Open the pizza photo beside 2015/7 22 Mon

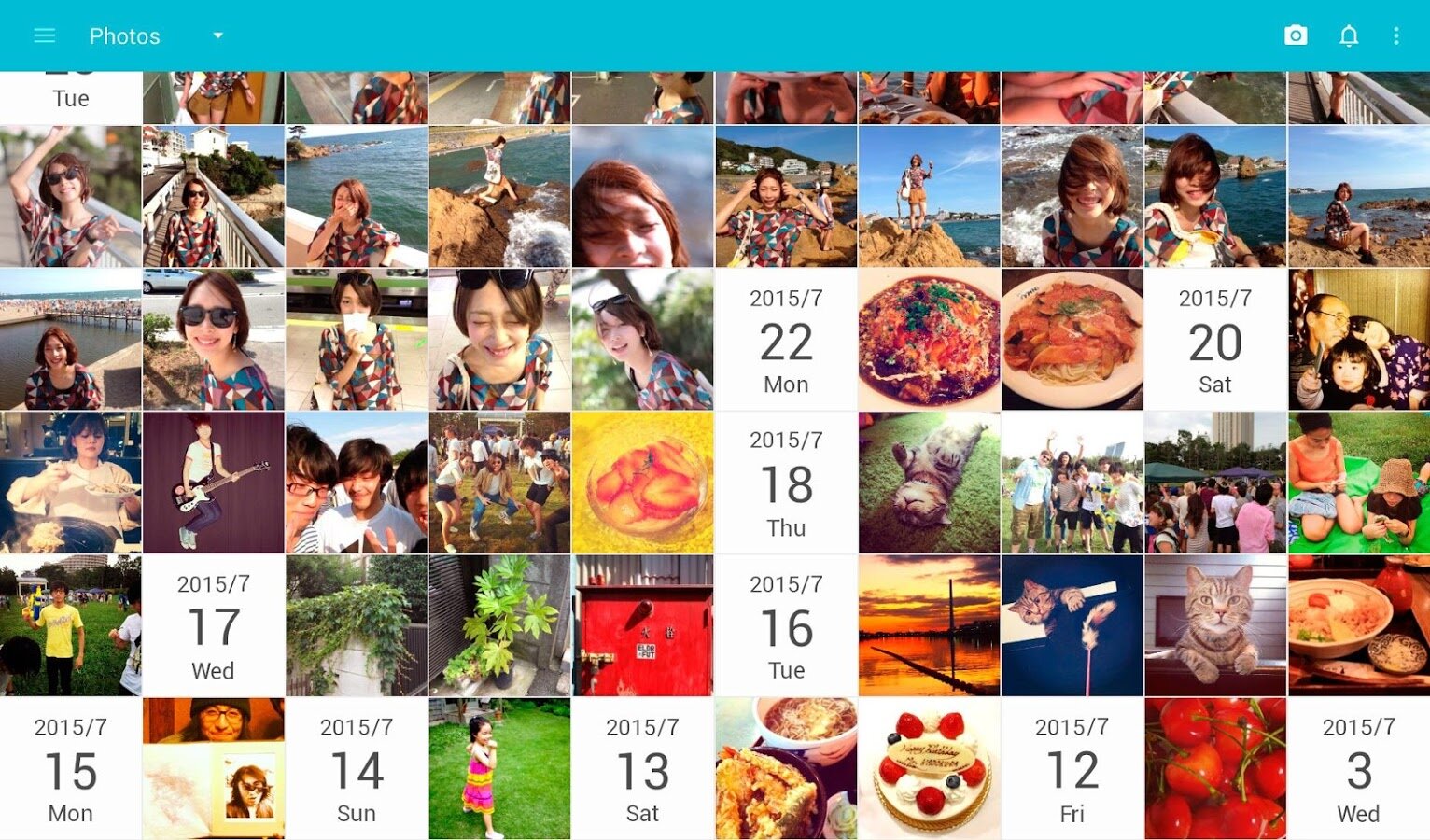tap(929, 340)
